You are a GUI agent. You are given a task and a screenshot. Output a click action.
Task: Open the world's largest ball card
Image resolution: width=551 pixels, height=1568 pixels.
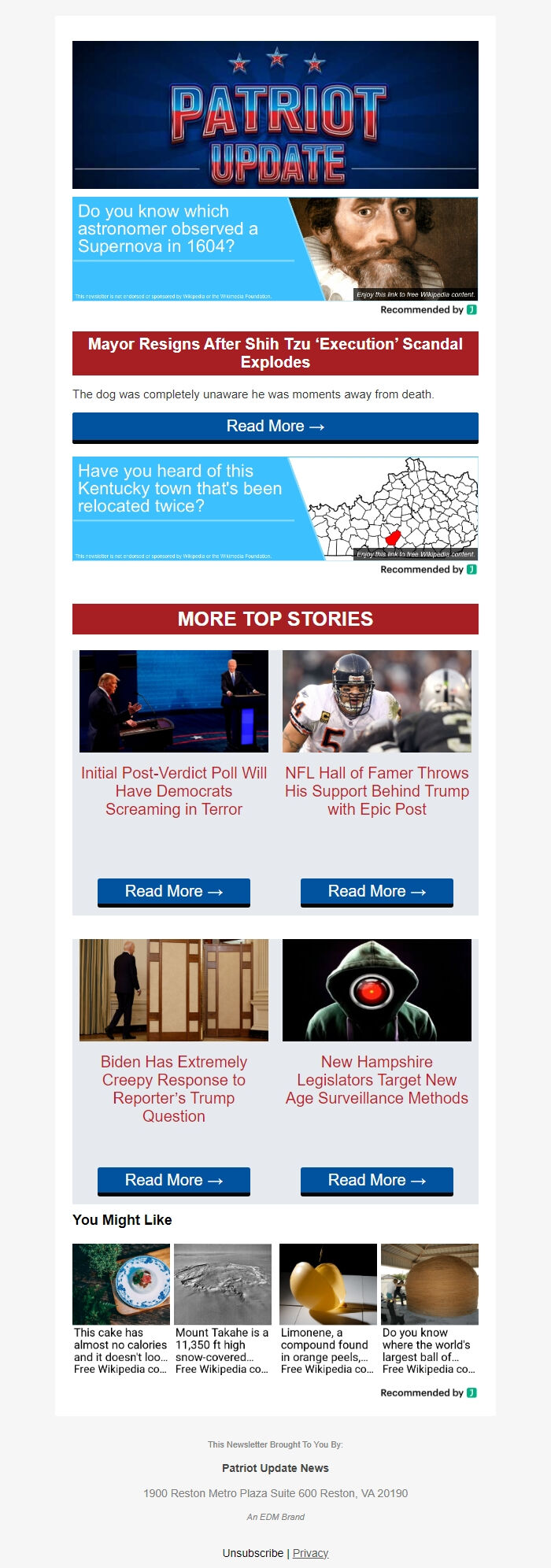429,1310
